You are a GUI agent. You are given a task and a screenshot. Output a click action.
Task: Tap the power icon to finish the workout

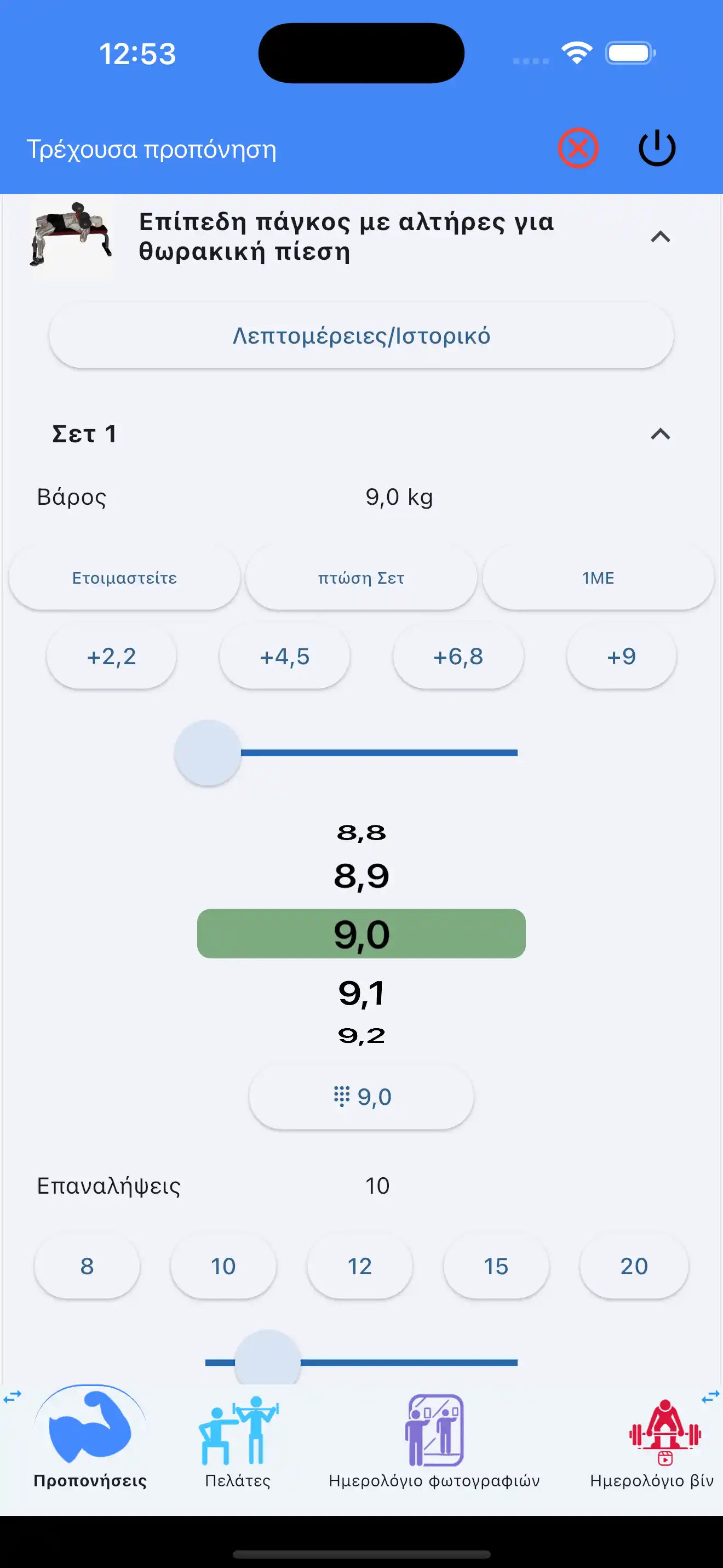pyautogui.click(x=657, y=148)
